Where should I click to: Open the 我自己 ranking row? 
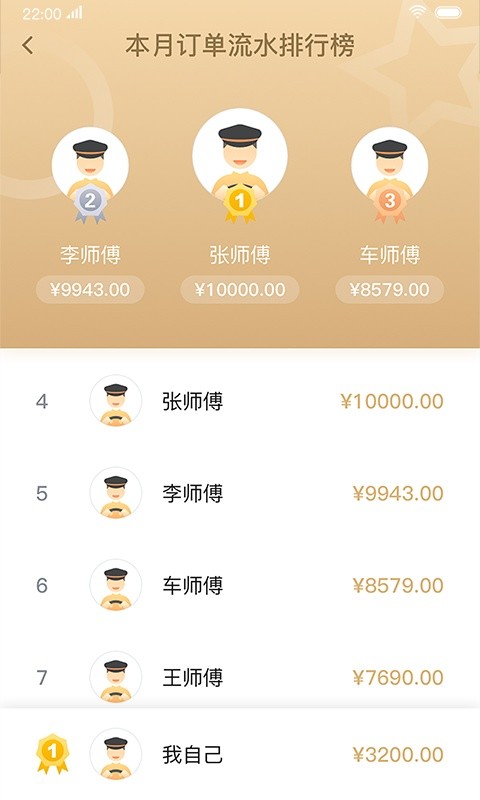(x=240, y=754)
